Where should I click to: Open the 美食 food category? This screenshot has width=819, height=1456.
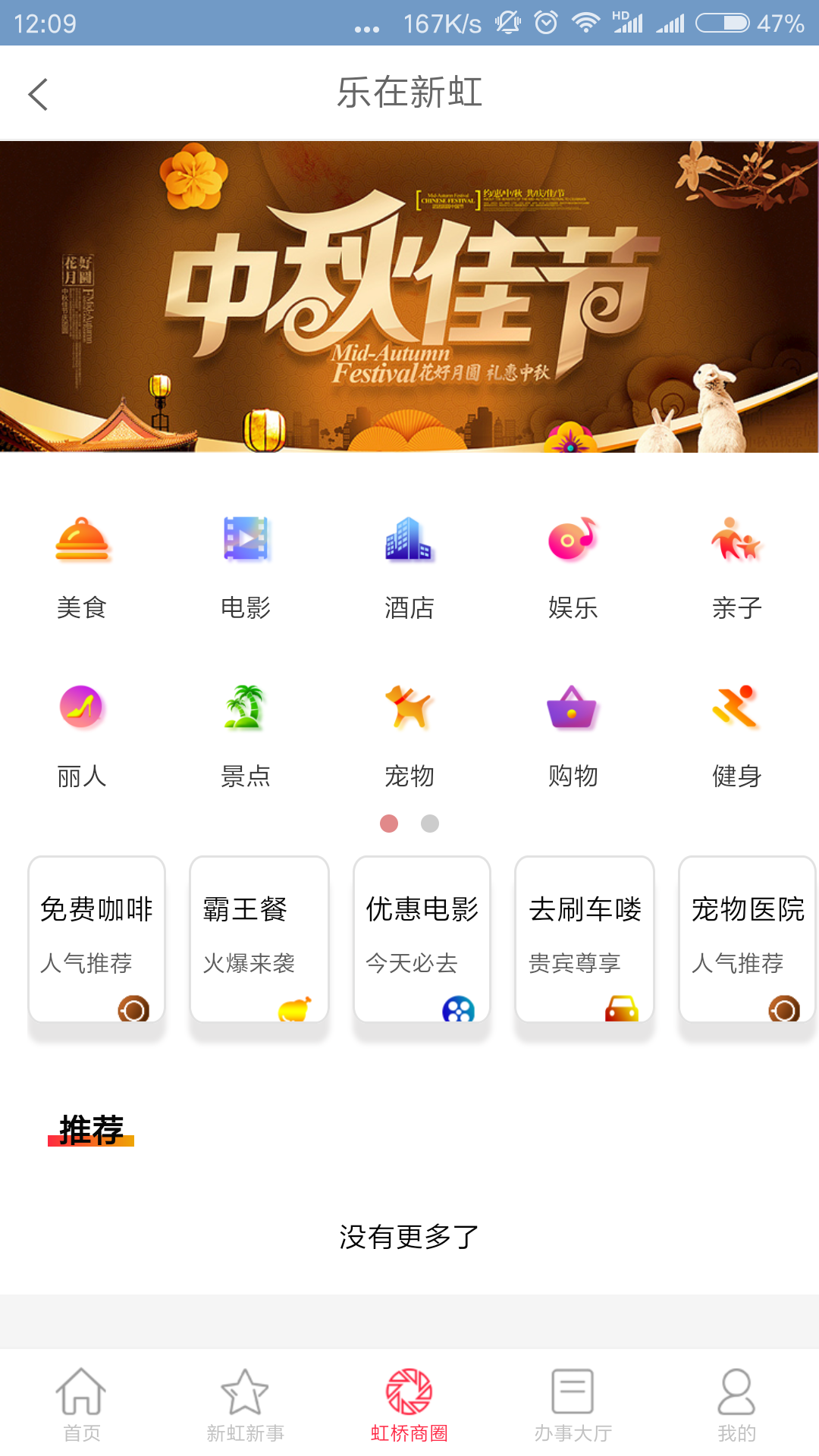pyautogui.click(x=82, y=566)
